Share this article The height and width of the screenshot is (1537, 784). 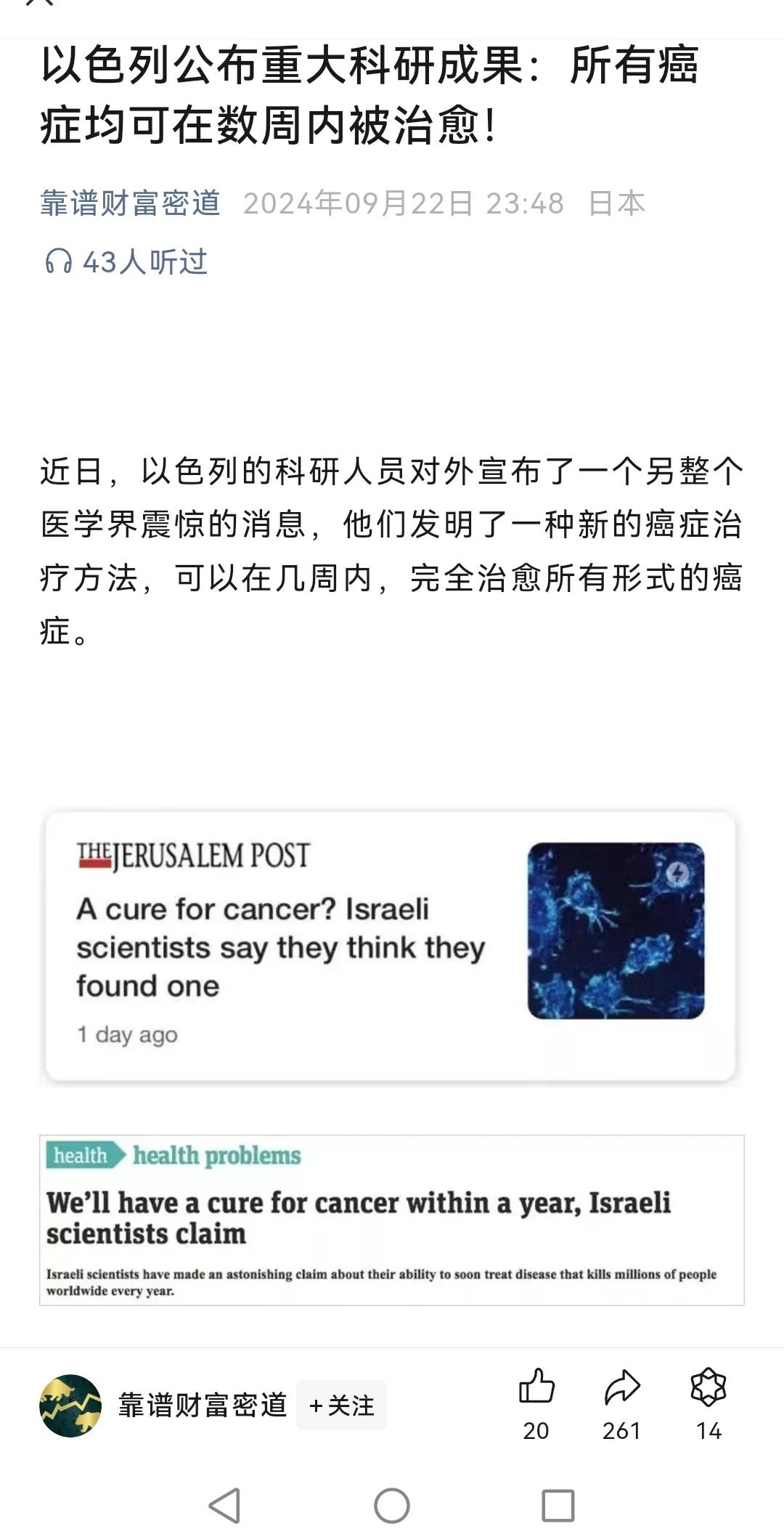(x=622, y=1387)
